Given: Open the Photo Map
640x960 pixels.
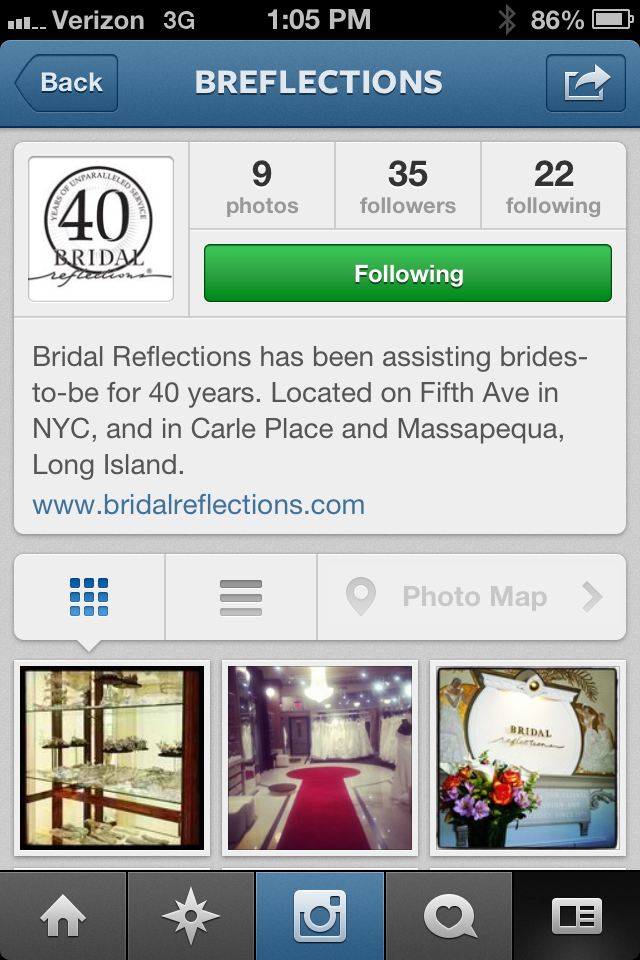Looking at the screenshot, I should click(x=472, y=597).
